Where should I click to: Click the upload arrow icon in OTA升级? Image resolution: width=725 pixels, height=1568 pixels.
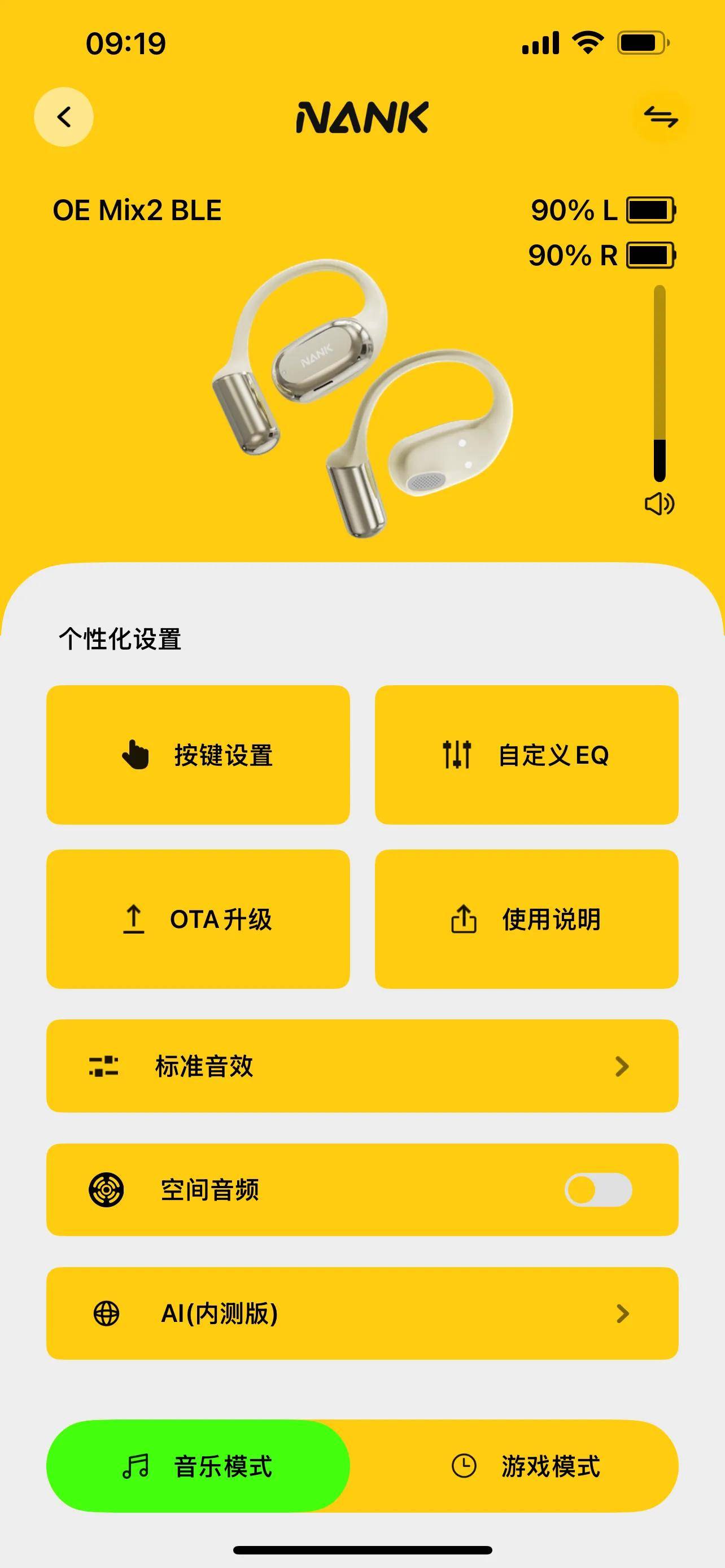coord(135,918)
